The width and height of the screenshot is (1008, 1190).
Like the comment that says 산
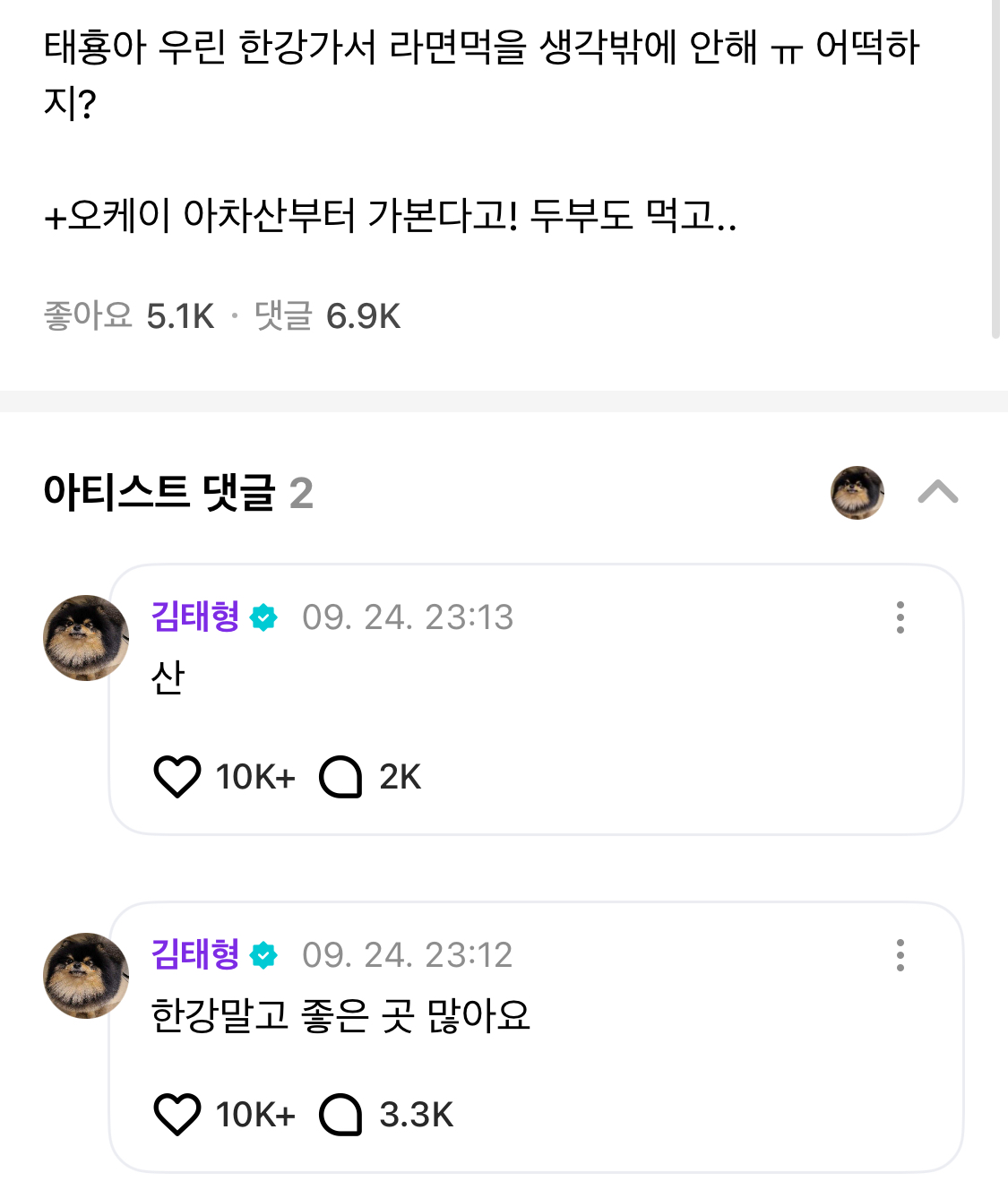click(x=177, y=776)
